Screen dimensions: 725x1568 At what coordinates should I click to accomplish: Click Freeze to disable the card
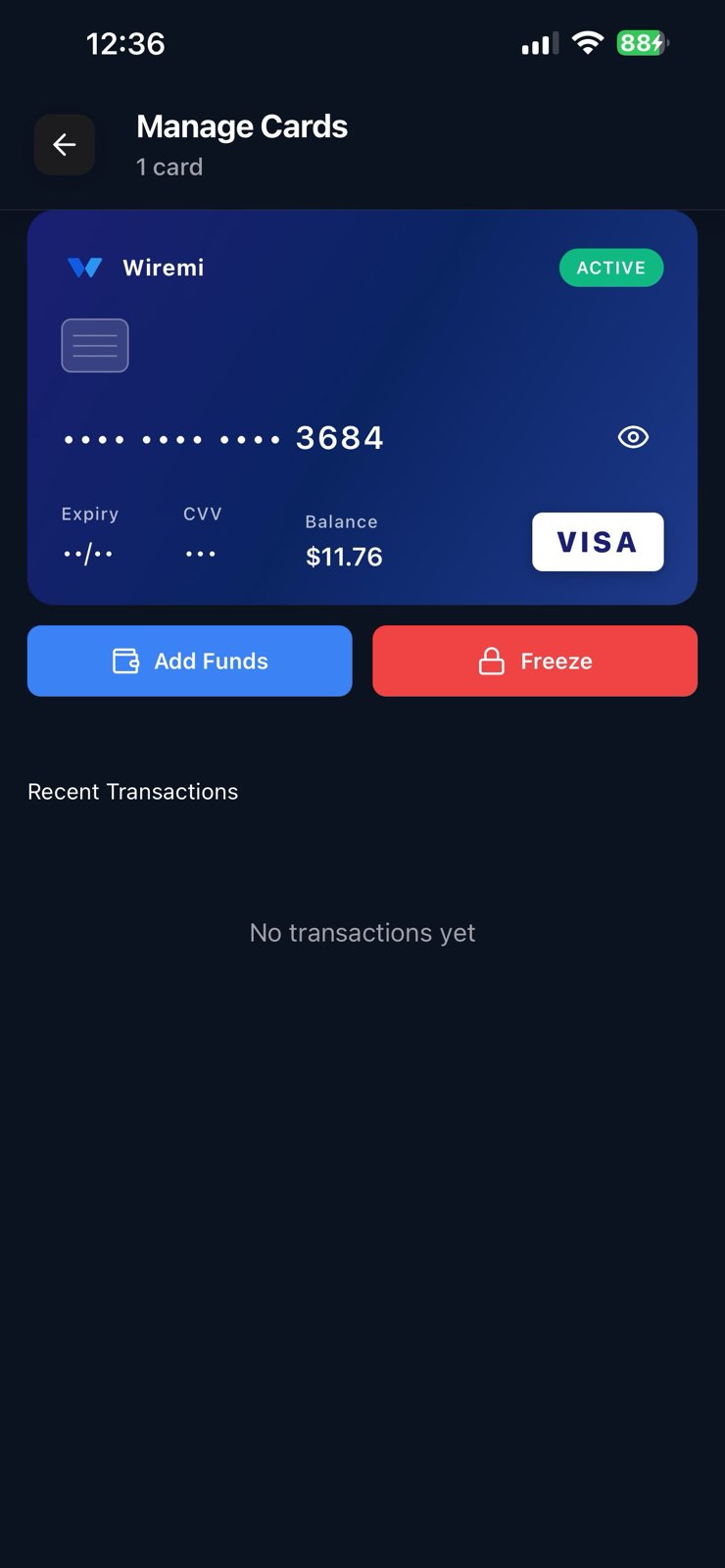[534, 661]
